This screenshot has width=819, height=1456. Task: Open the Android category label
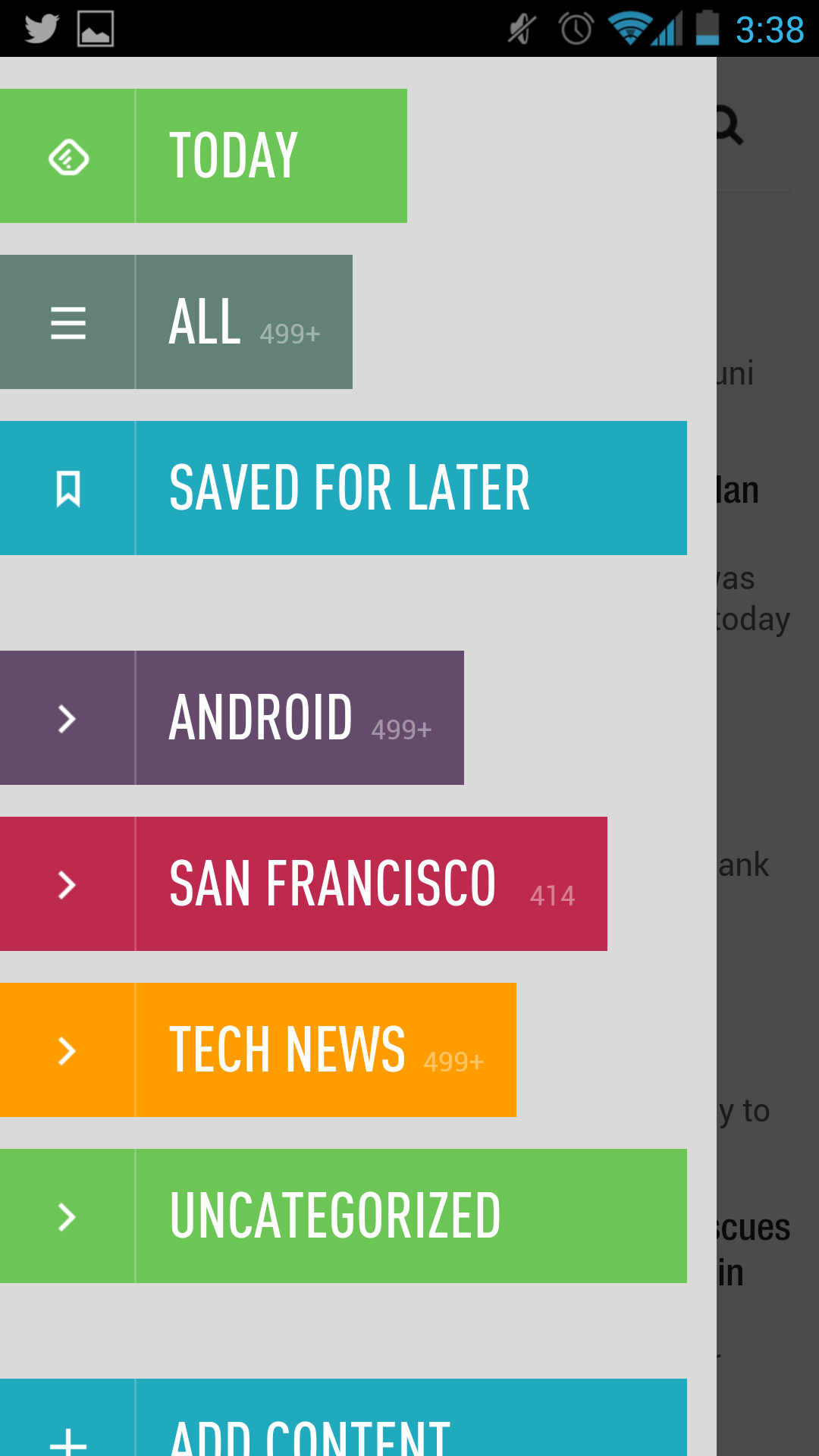pos(300,717)
